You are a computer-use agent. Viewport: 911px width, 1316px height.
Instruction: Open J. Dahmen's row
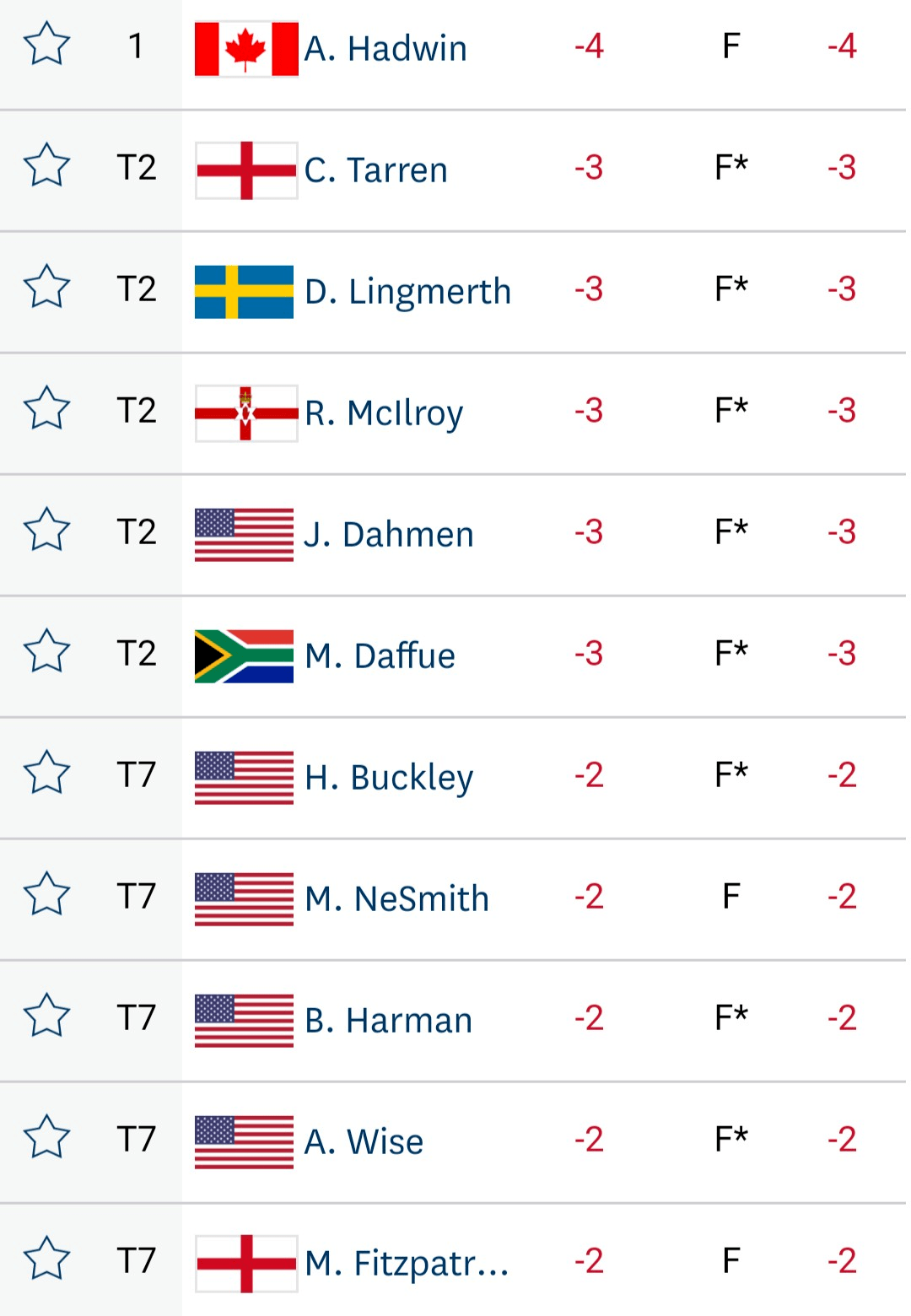pos(389,535)
